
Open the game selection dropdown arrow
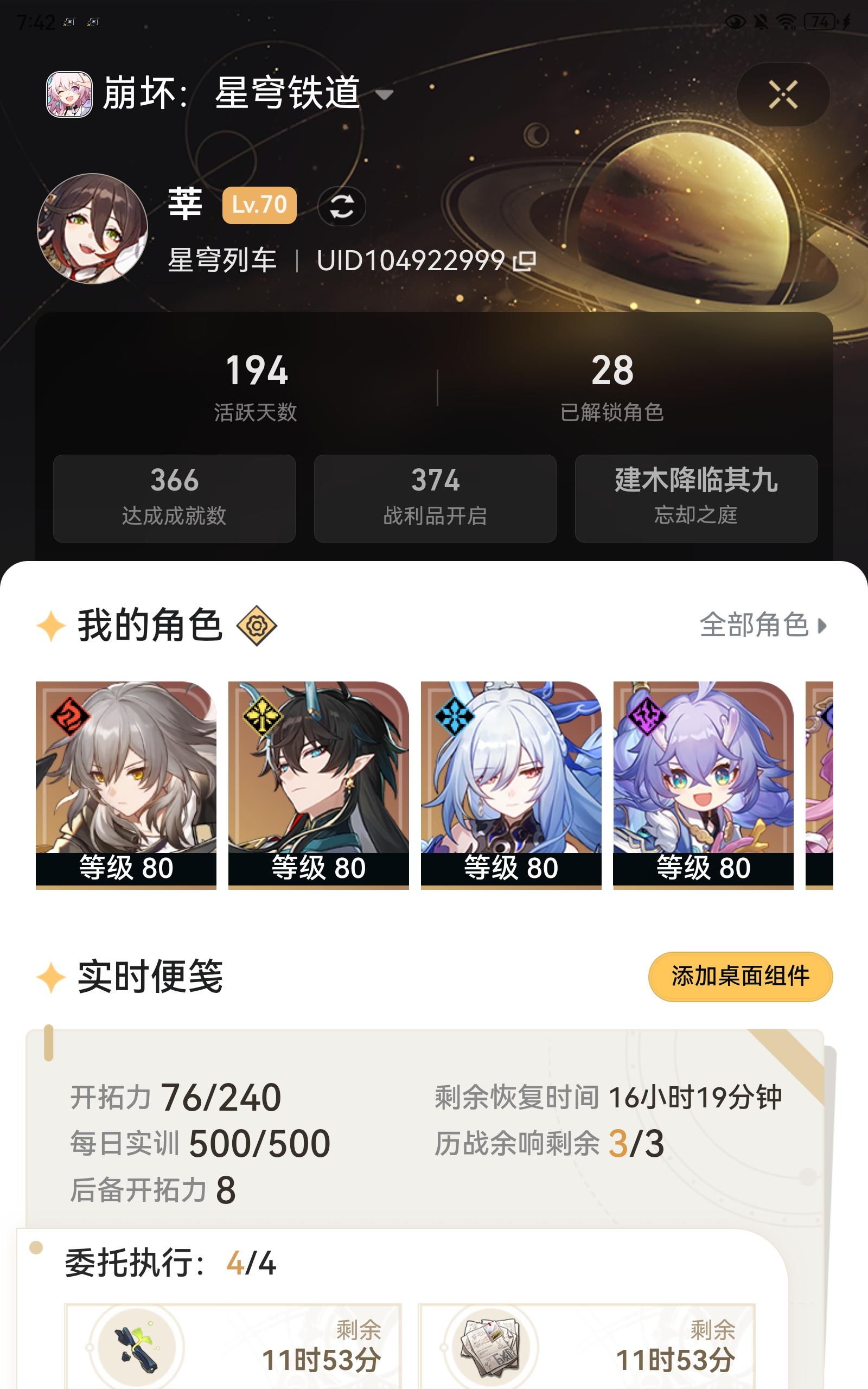384,97
